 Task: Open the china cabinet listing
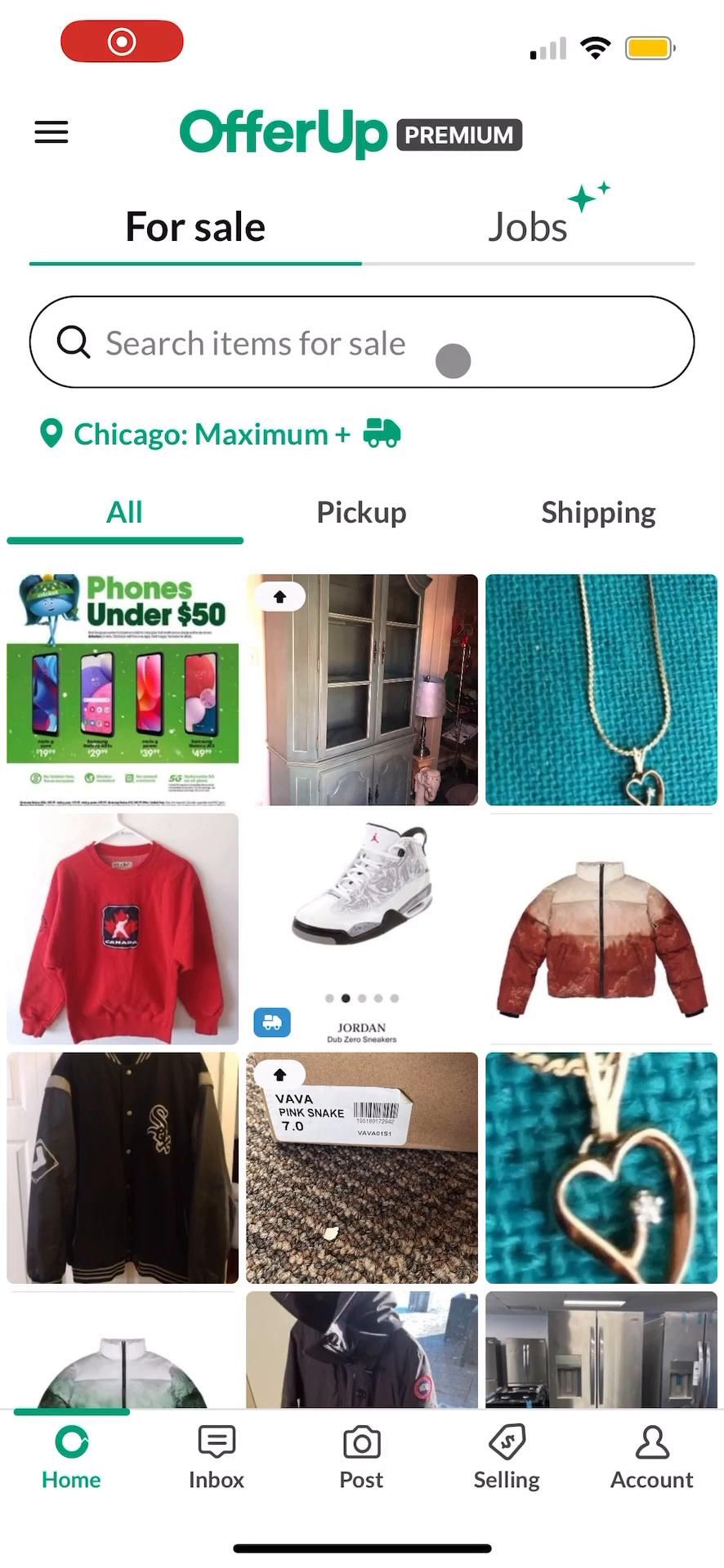point(362,690)
